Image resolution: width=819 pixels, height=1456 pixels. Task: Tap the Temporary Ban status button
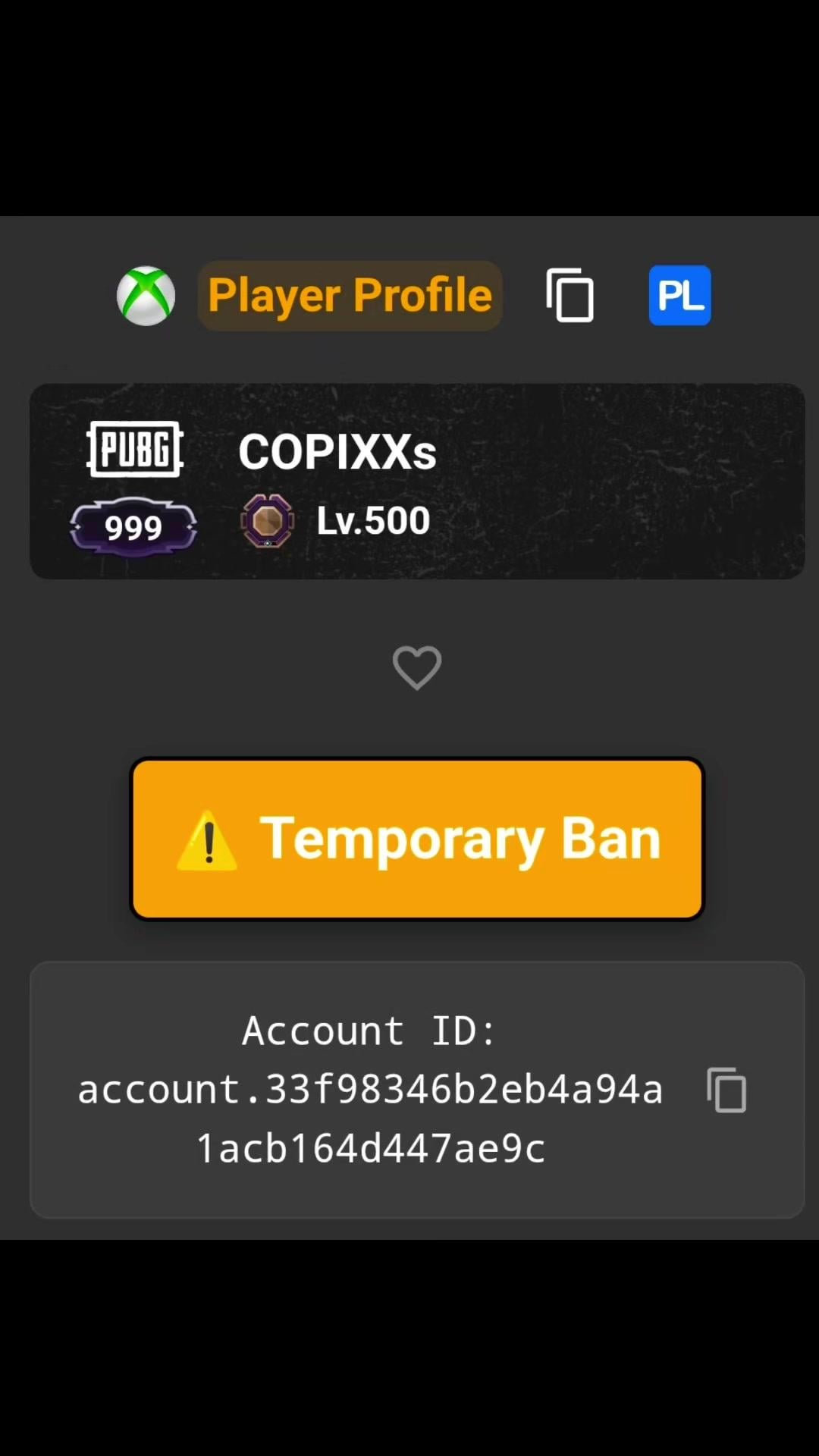click(417, 839)
